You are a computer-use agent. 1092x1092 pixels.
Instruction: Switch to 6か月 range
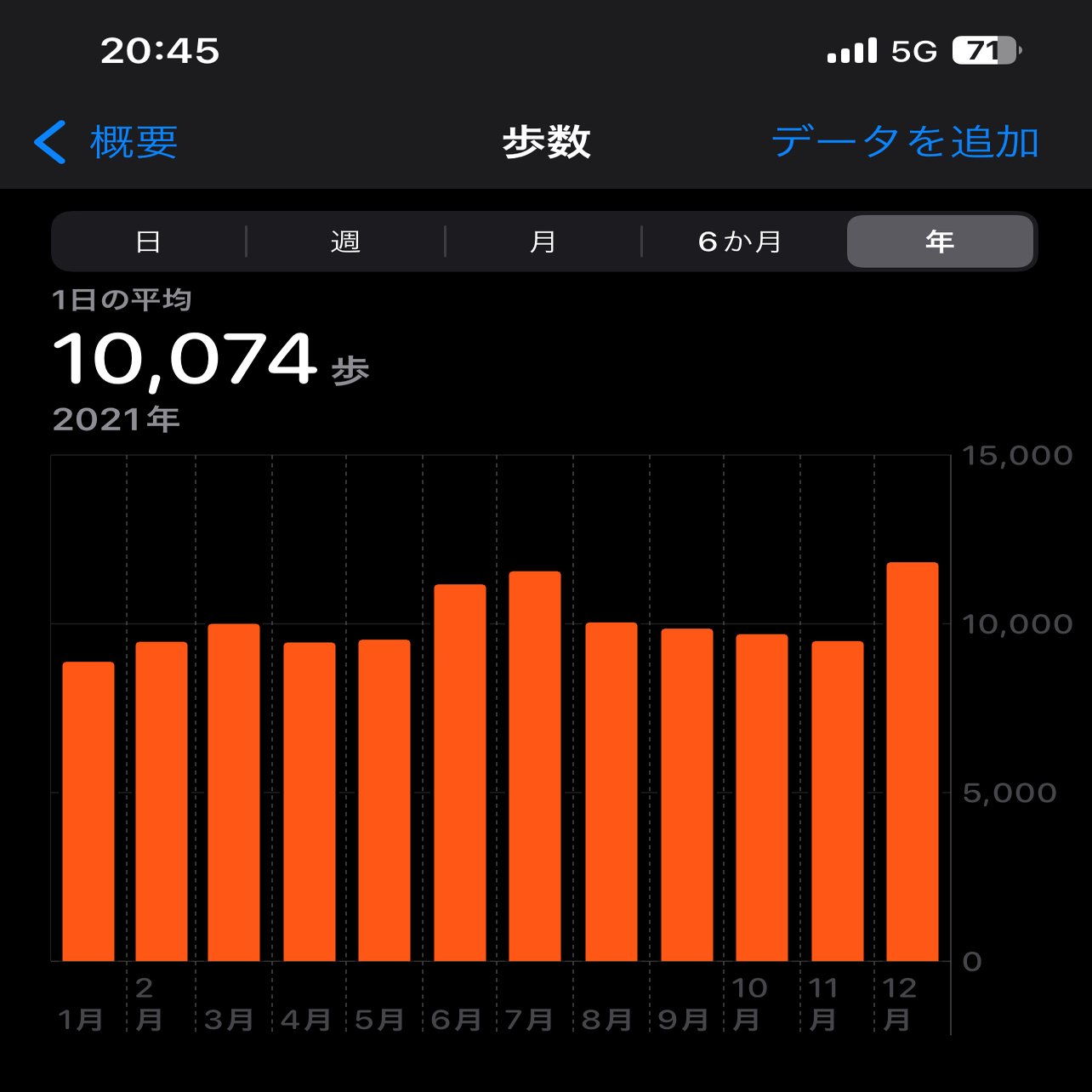click(740, 242)
